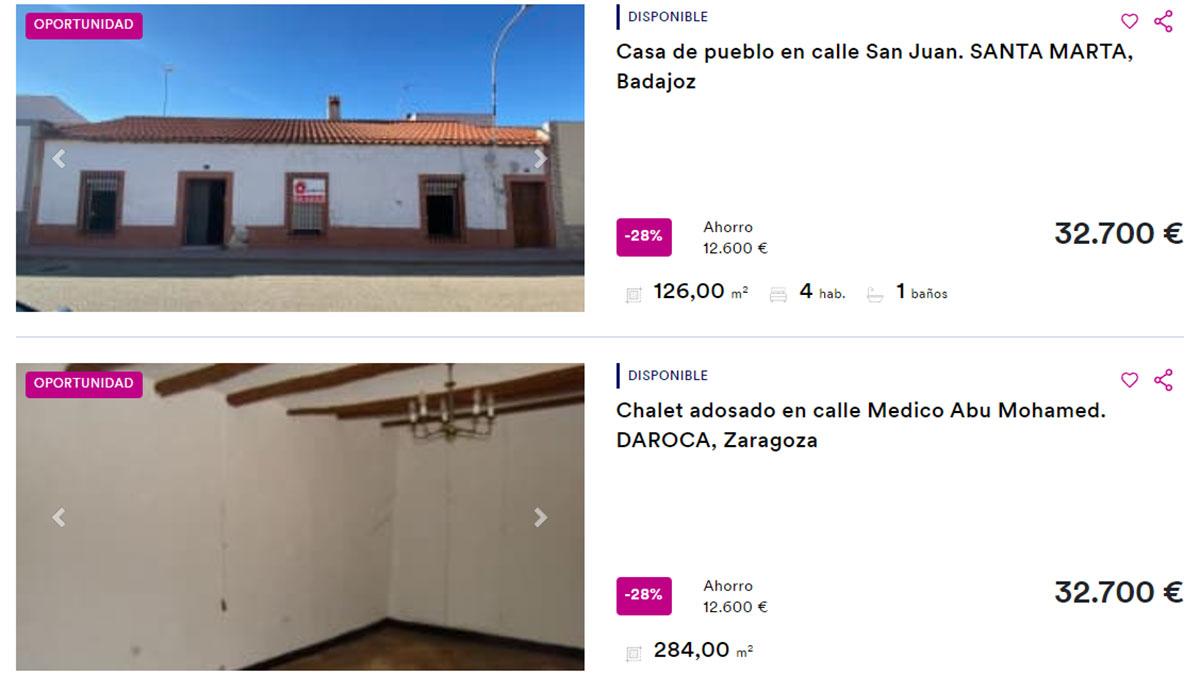Share the Santa Marta house listing
The image size is (1200, 675).
point(1163,21)
